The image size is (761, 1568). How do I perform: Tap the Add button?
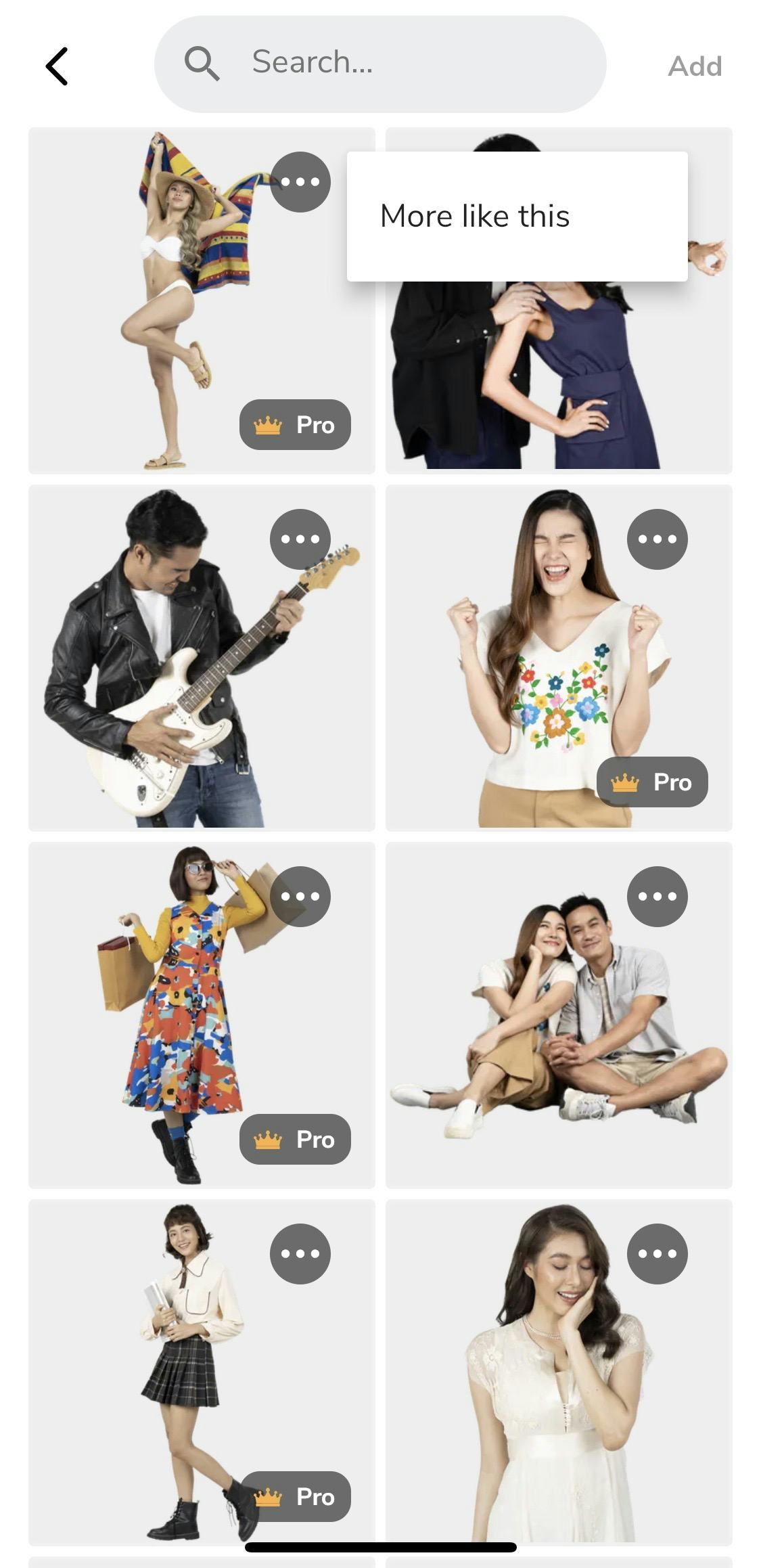pos(695,66)
